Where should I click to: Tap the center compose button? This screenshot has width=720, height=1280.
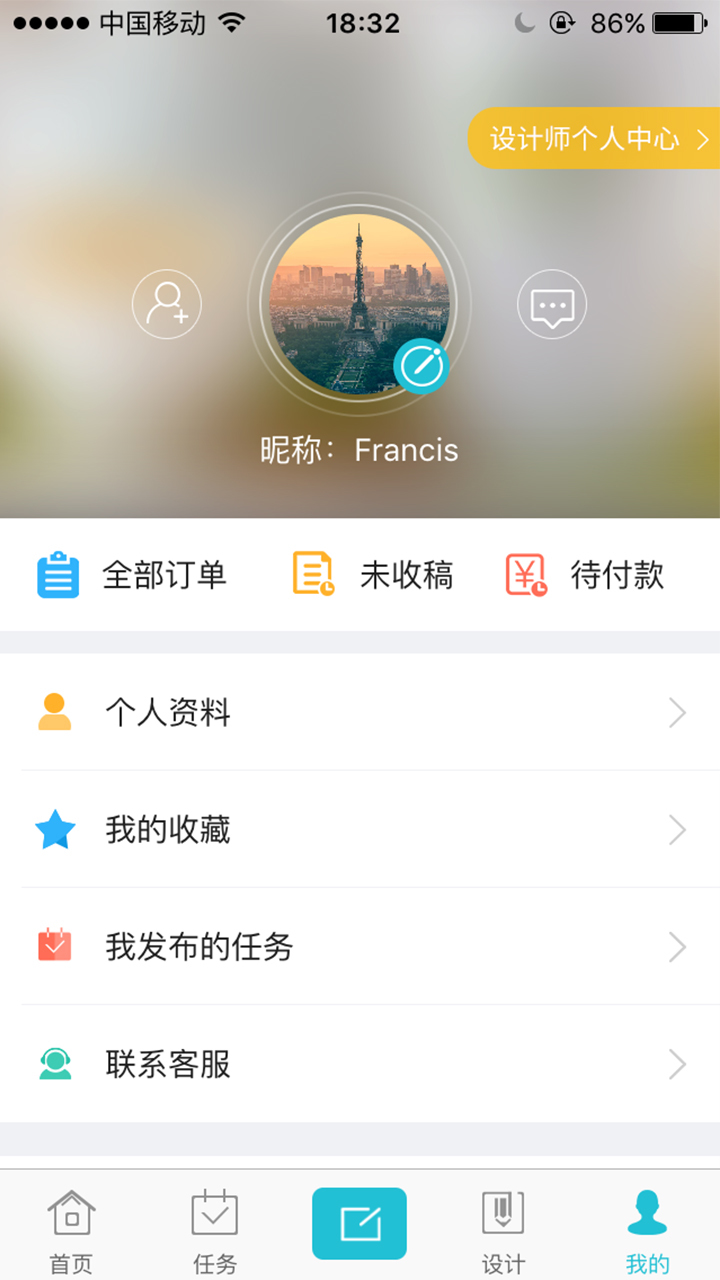pos(360,1223)
